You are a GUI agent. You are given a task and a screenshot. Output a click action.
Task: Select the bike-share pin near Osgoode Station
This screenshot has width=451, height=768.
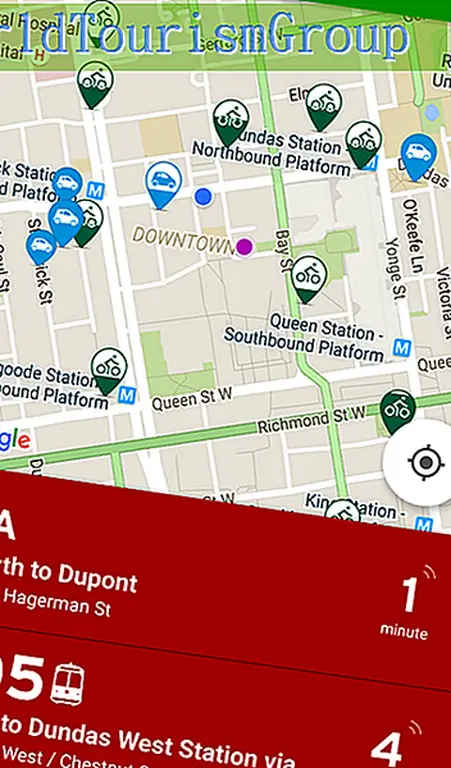(x=109, y=371)
